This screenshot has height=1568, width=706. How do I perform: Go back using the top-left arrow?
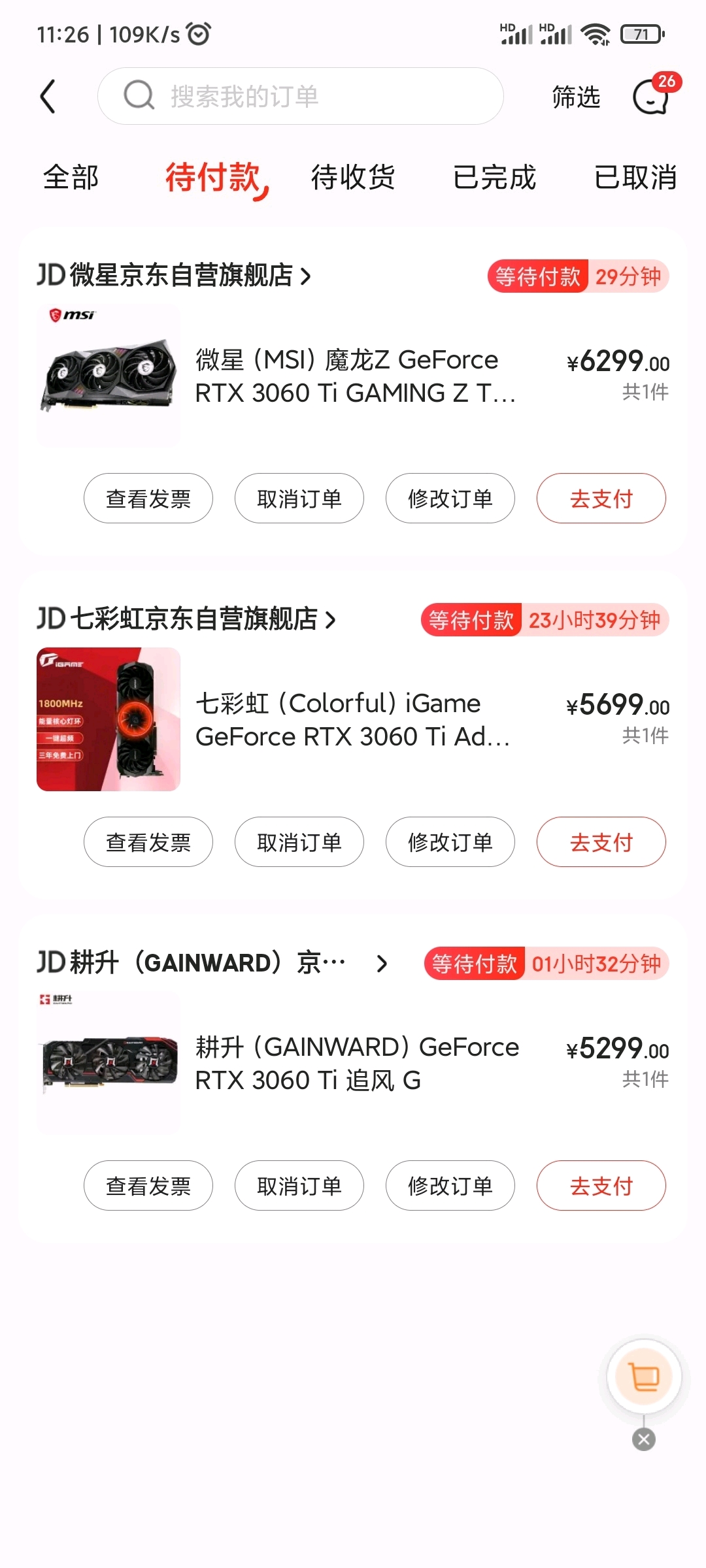pyautogui.click(x=48, y=97)
